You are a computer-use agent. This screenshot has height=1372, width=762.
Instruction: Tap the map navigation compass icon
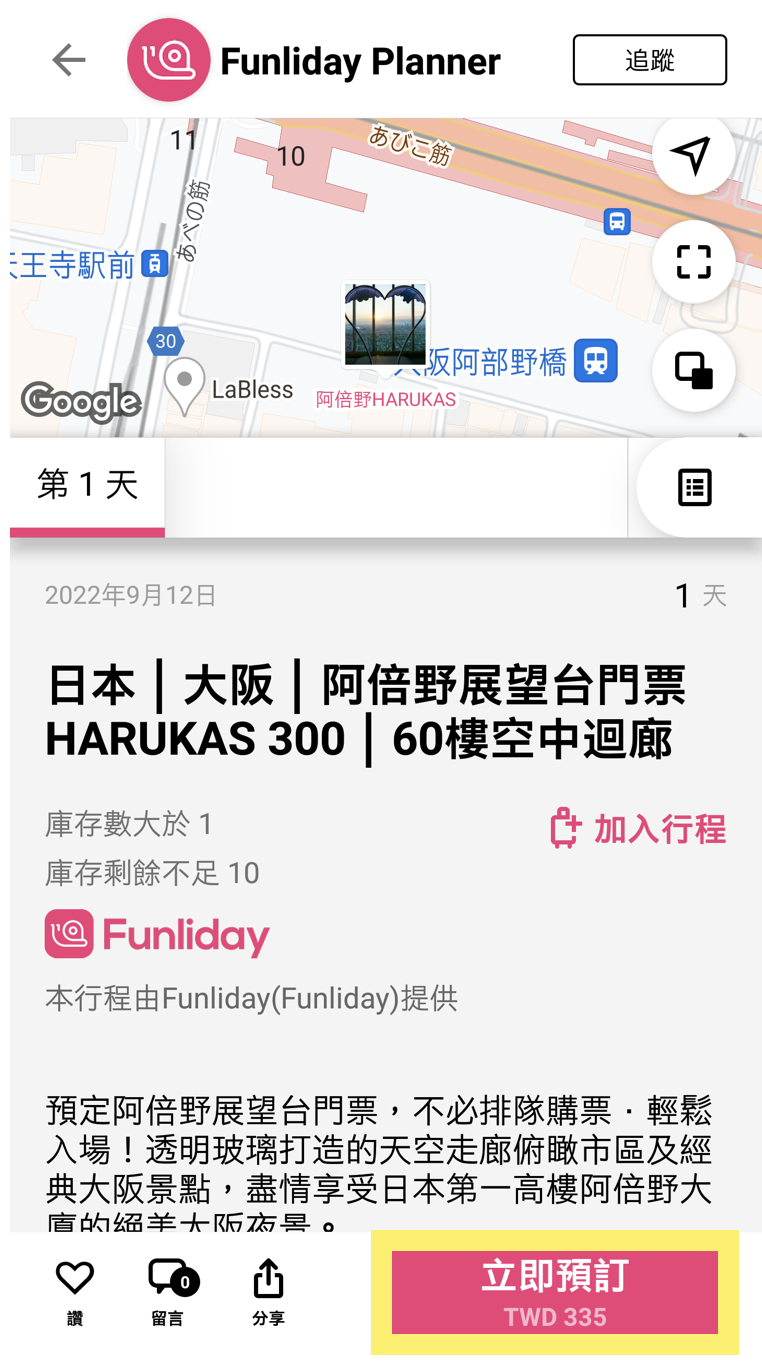point(693,155)
